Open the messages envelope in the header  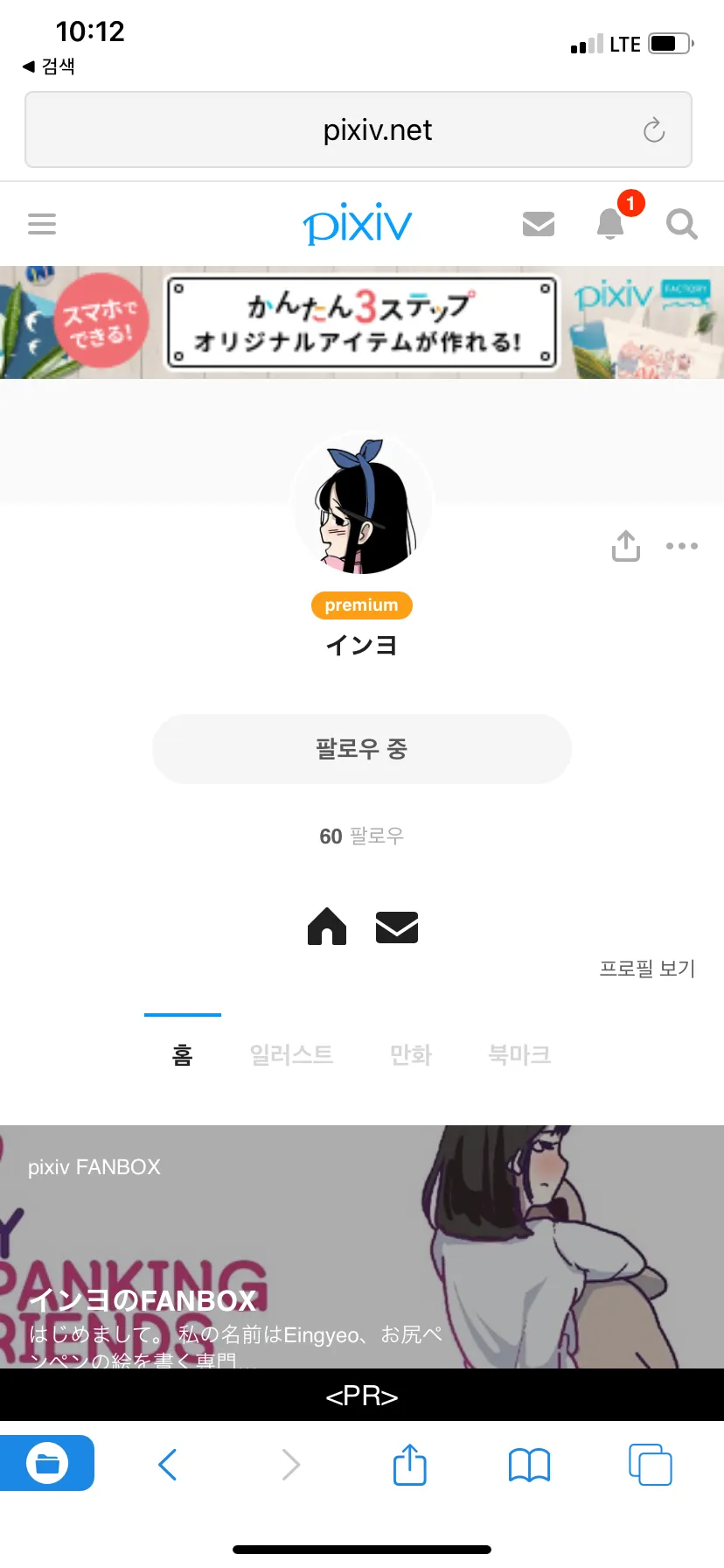click(539, 224)
